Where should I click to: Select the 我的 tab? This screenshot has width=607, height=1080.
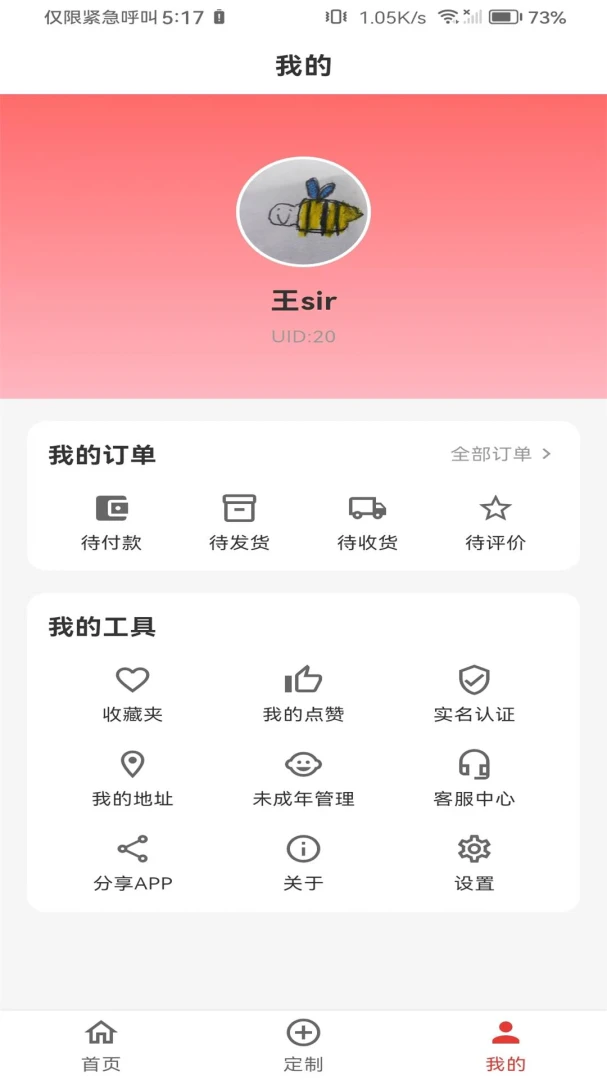tap(506, 1046)
